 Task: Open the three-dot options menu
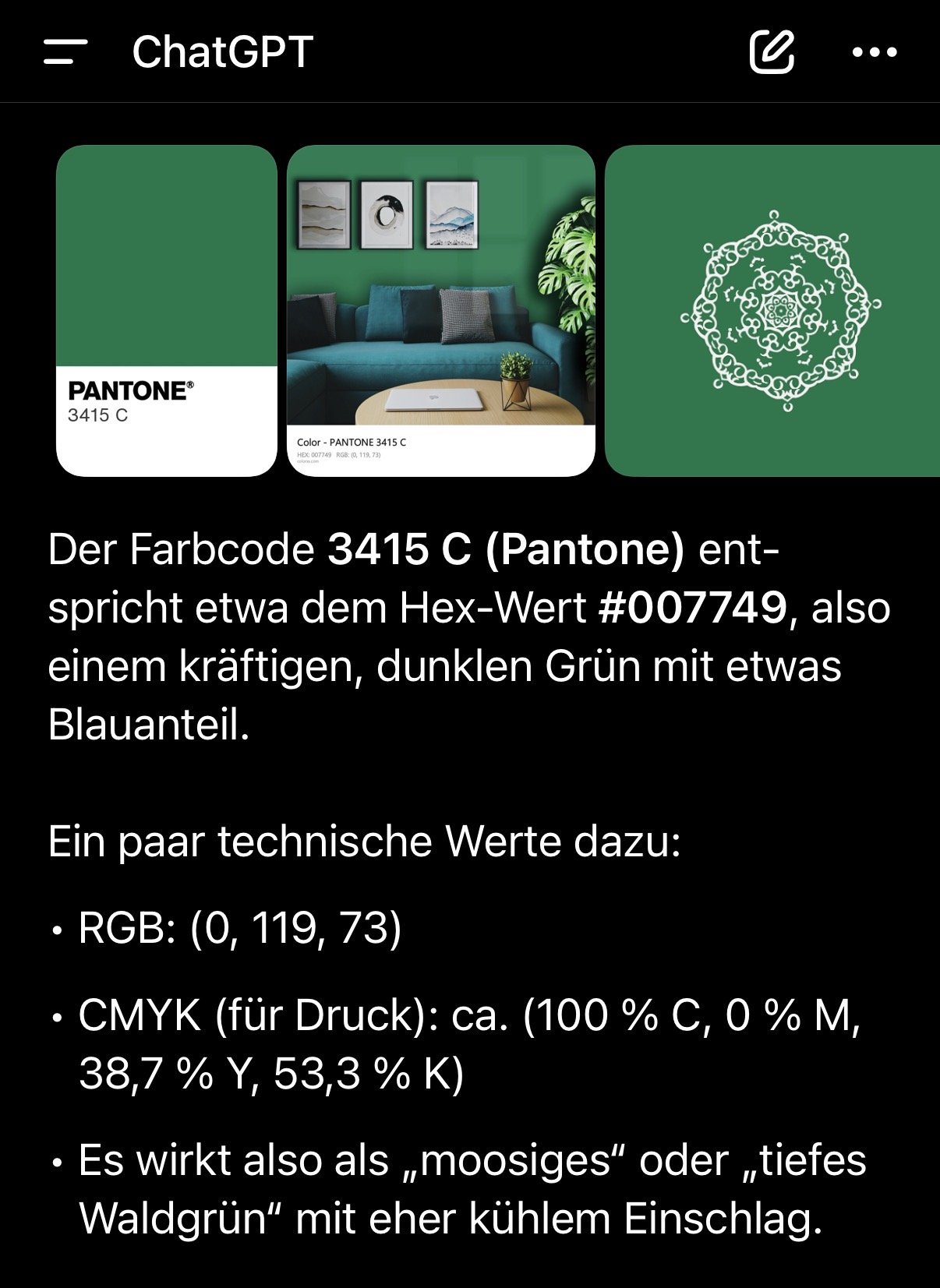[875, 52]
